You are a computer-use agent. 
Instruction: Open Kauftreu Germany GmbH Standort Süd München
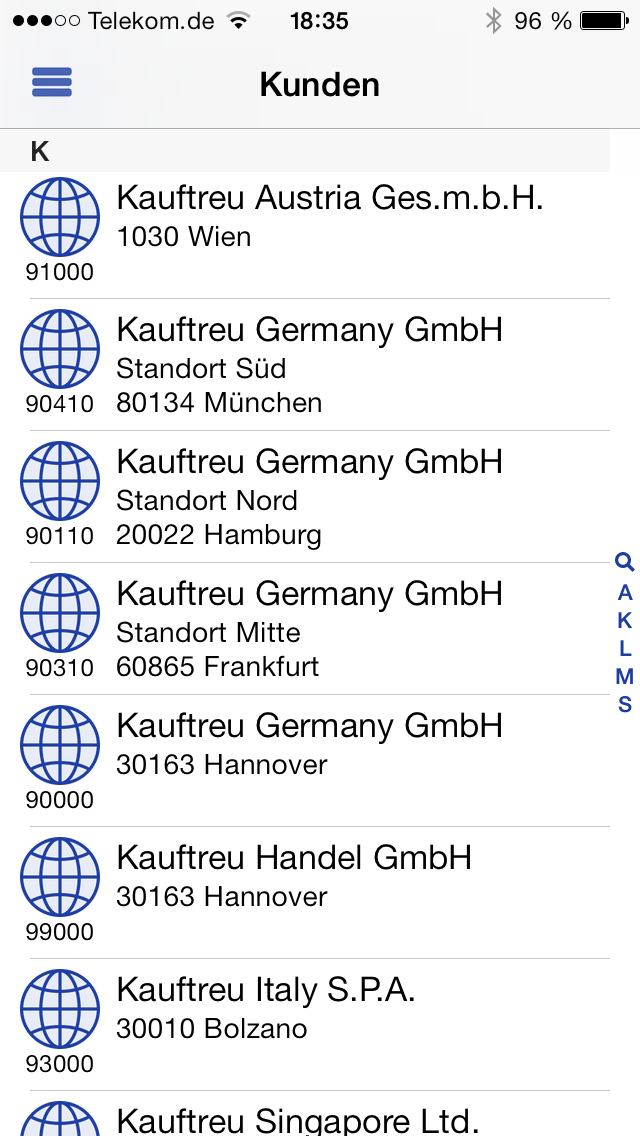coord(305,364)
